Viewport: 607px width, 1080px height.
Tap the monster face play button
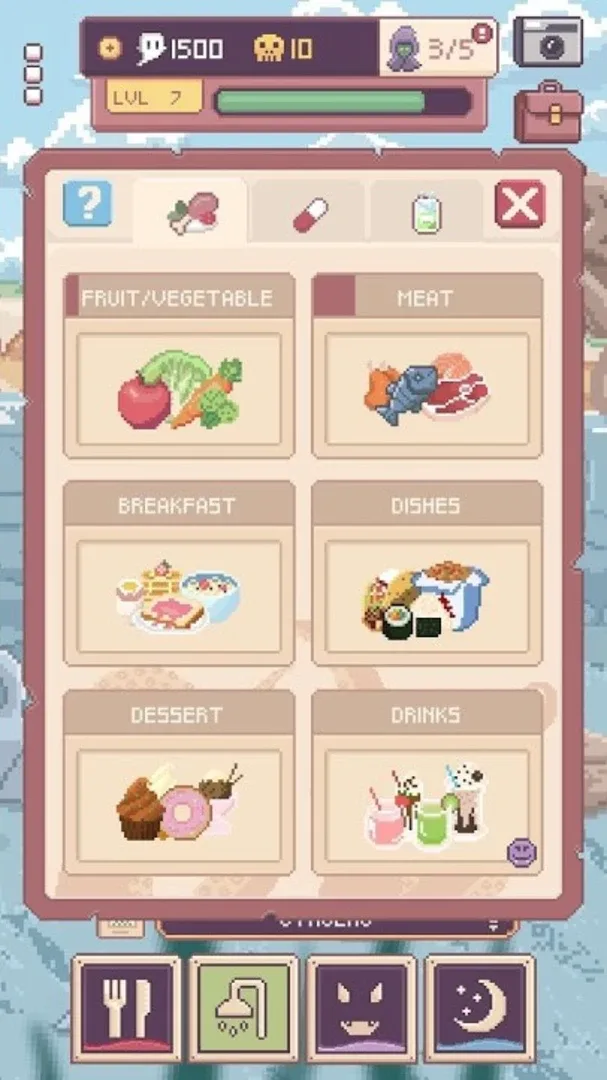click(x=361, y=1008)
